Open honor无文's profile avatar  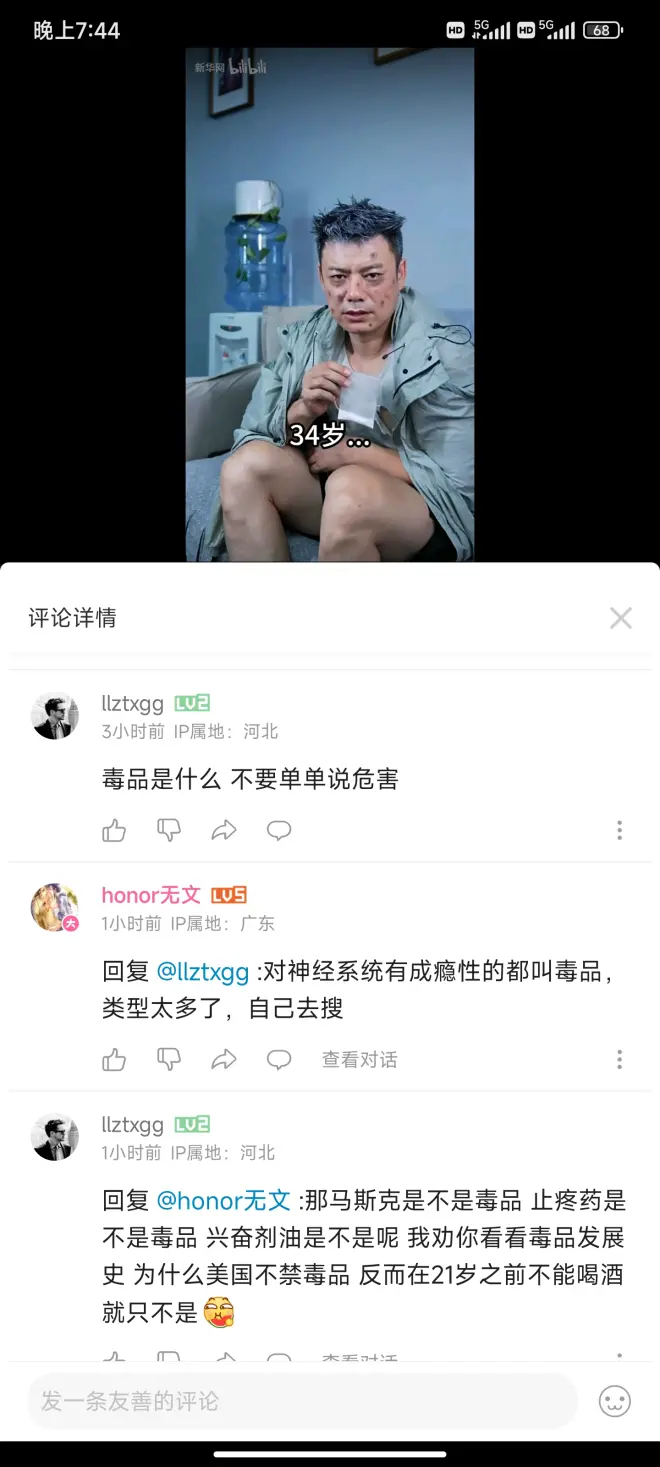(x=55, y=908)
